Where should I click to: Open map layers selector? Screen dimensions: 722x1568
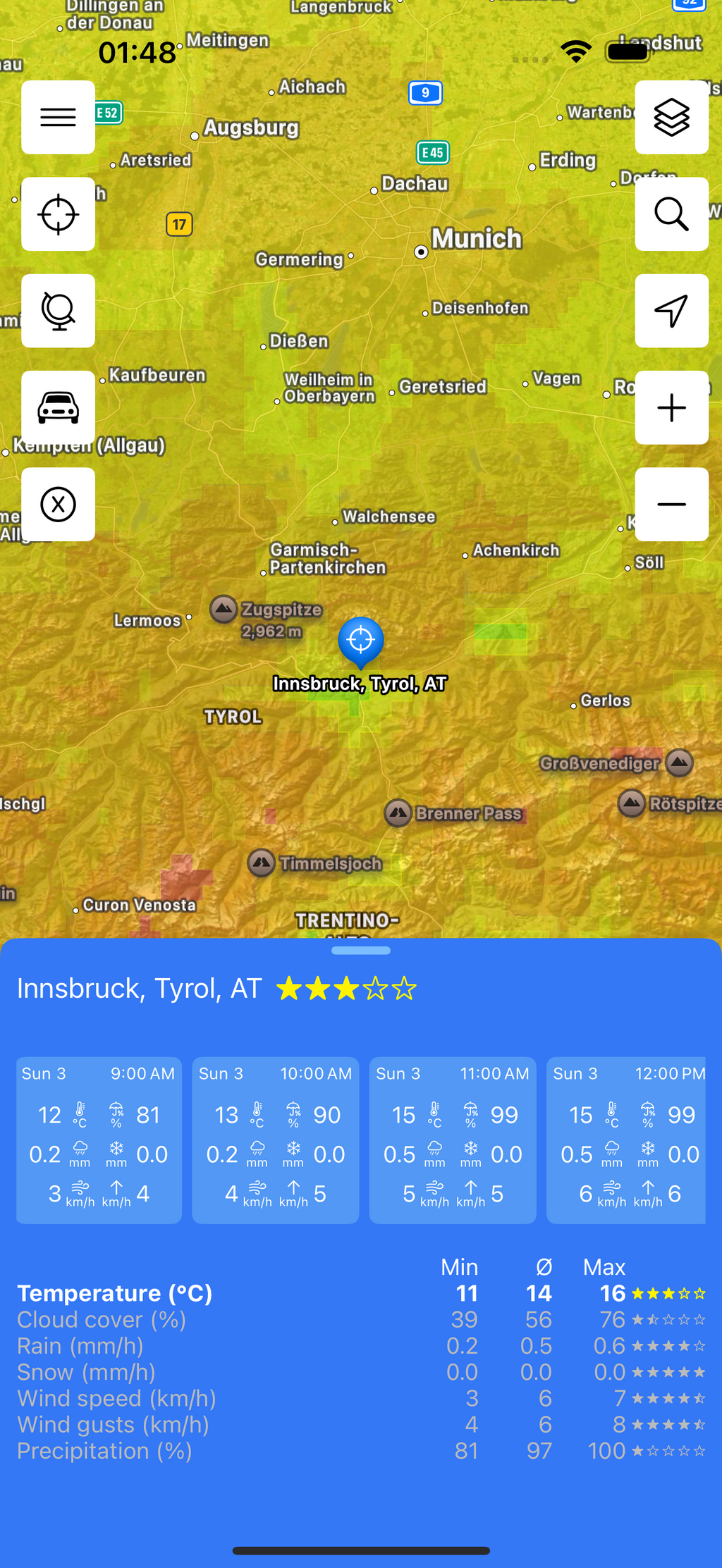pyautogui.click(x=671, y=117)
